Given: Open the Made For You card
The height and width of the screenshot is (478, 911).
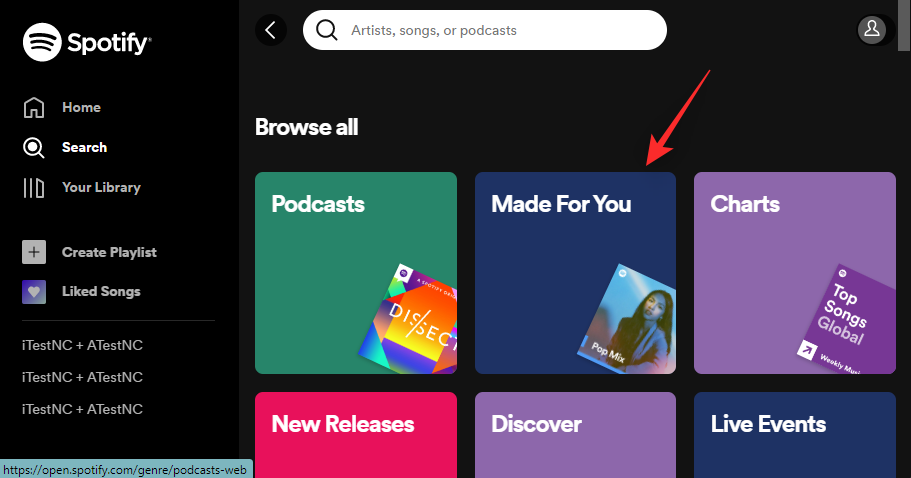Looking at the screenshot, I should pyautogui.click(x=574, y=272).
